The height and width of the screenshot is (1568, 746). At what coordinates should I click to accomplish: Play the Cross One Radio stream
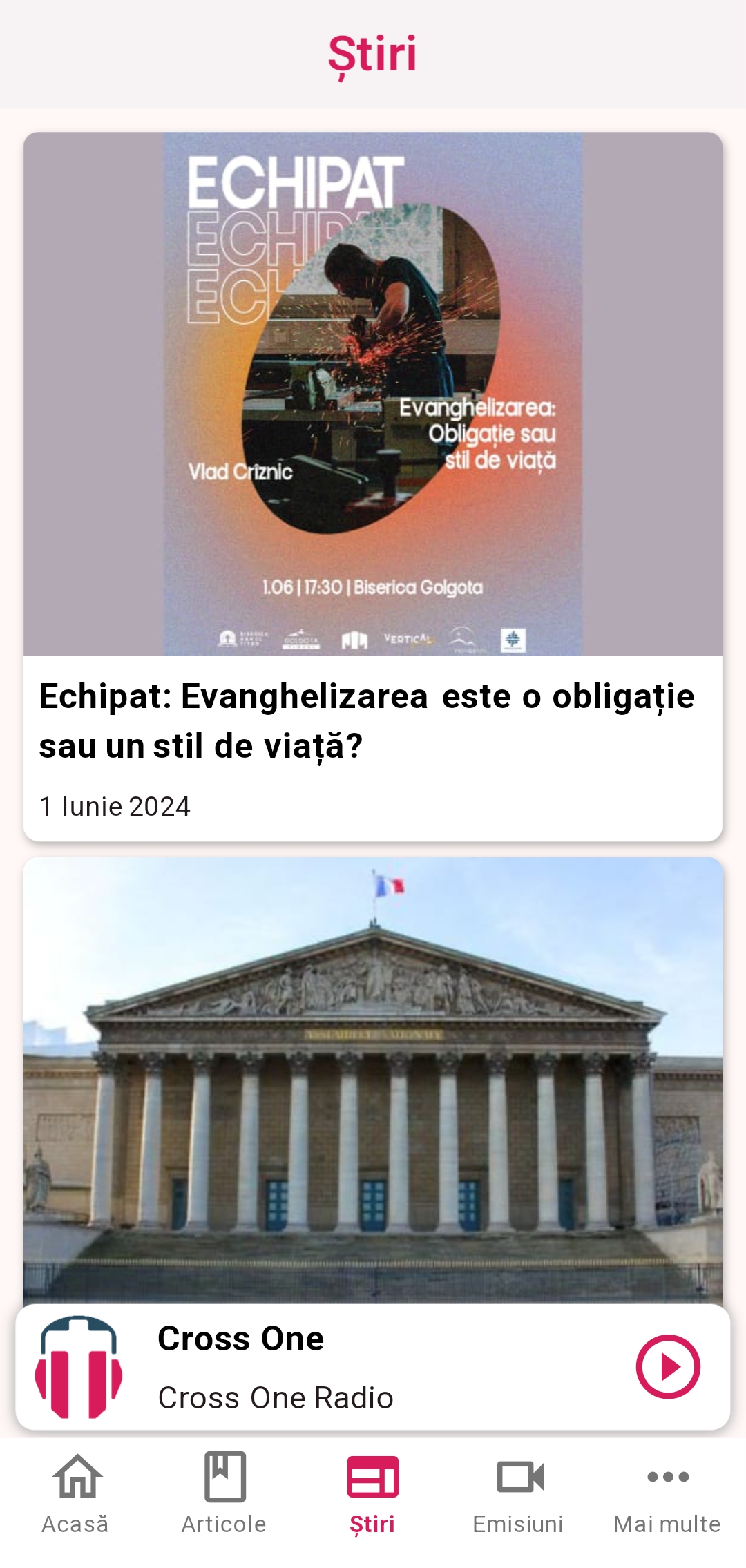pos(668,1366)
